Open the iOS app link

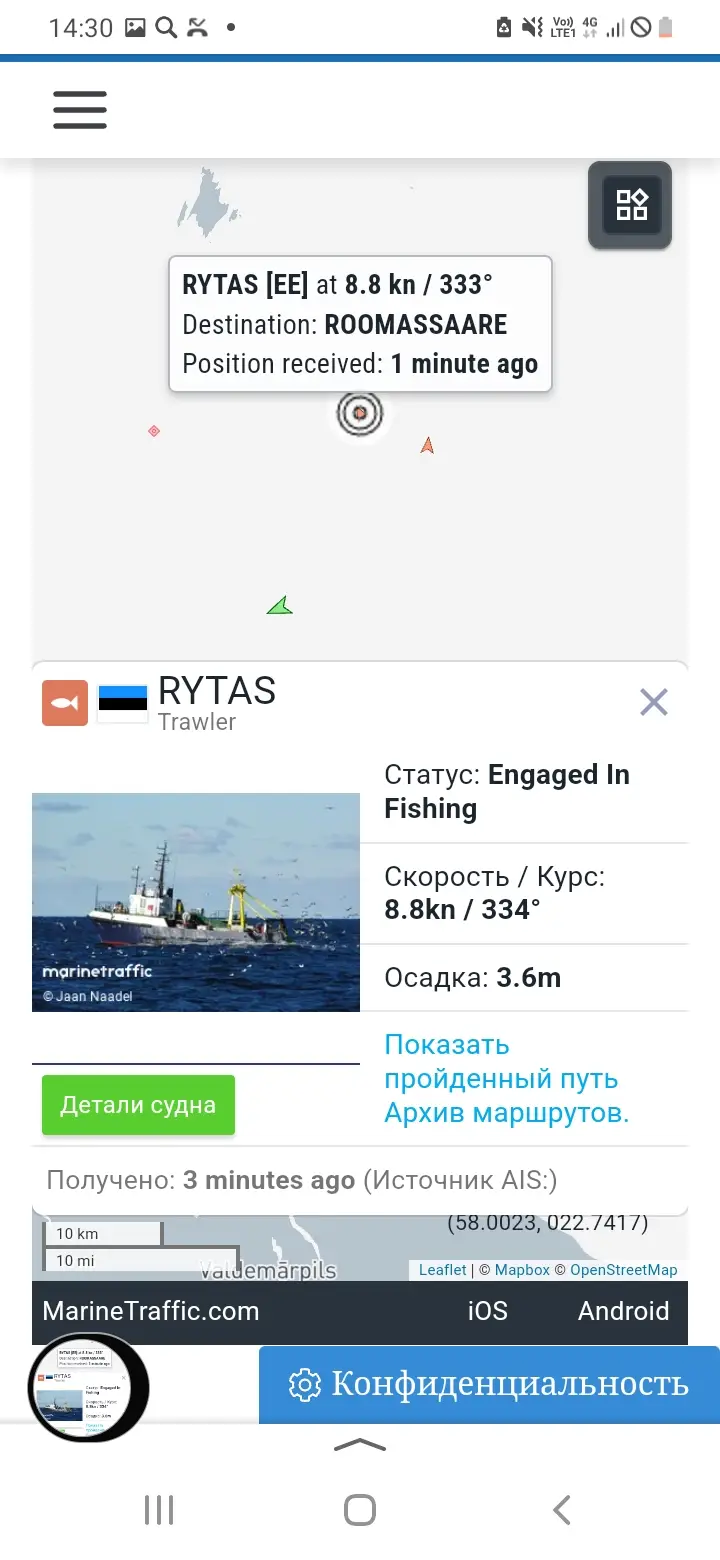[x=487, y=1311]
